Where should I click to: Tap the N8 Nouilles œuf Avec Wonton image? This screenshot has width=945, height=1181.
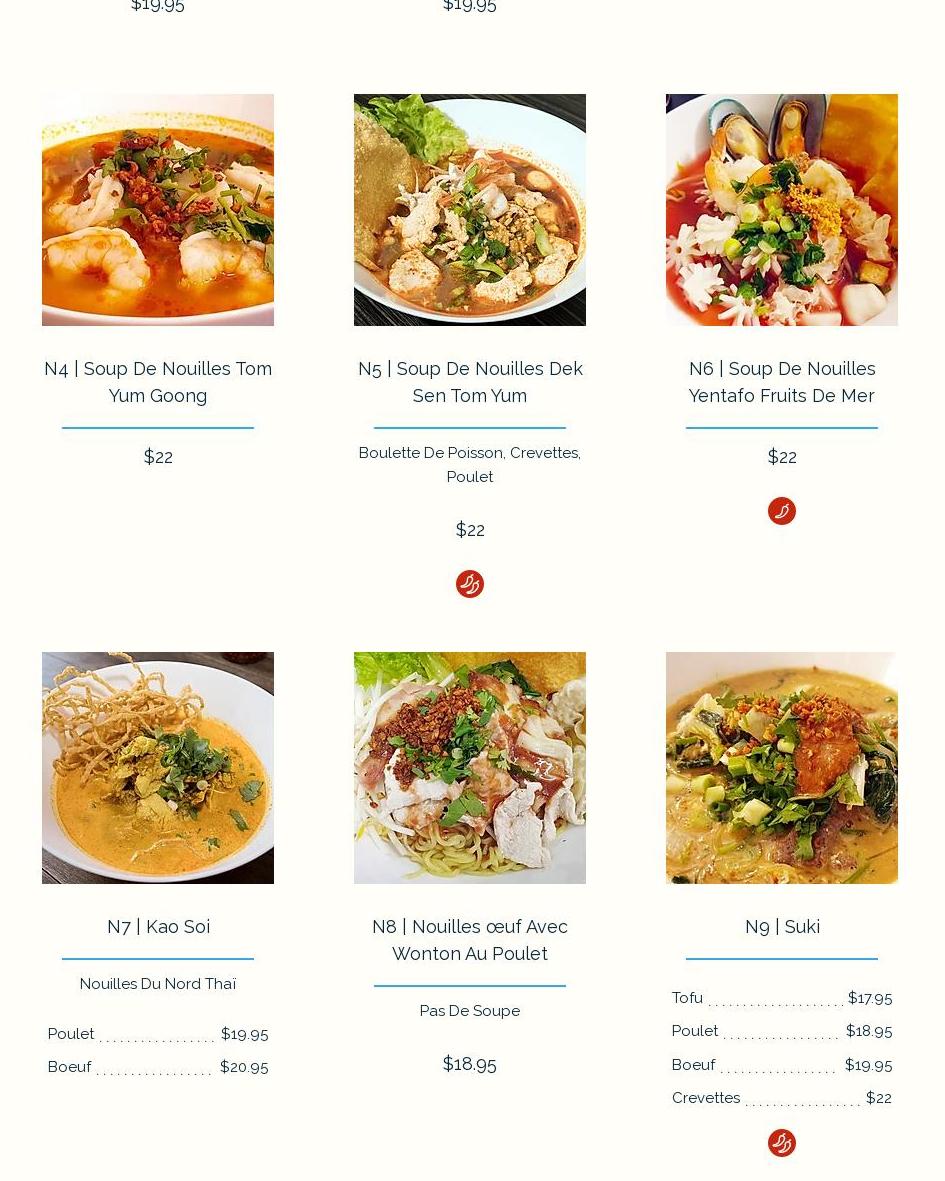[470, 768]
